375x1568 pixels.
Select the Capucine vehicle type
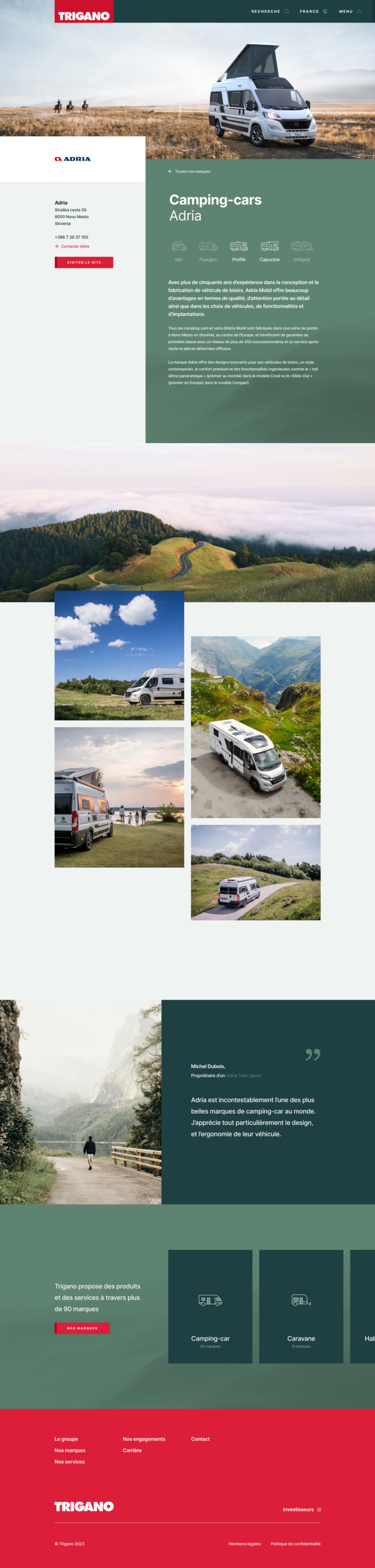tap(270, 251)
